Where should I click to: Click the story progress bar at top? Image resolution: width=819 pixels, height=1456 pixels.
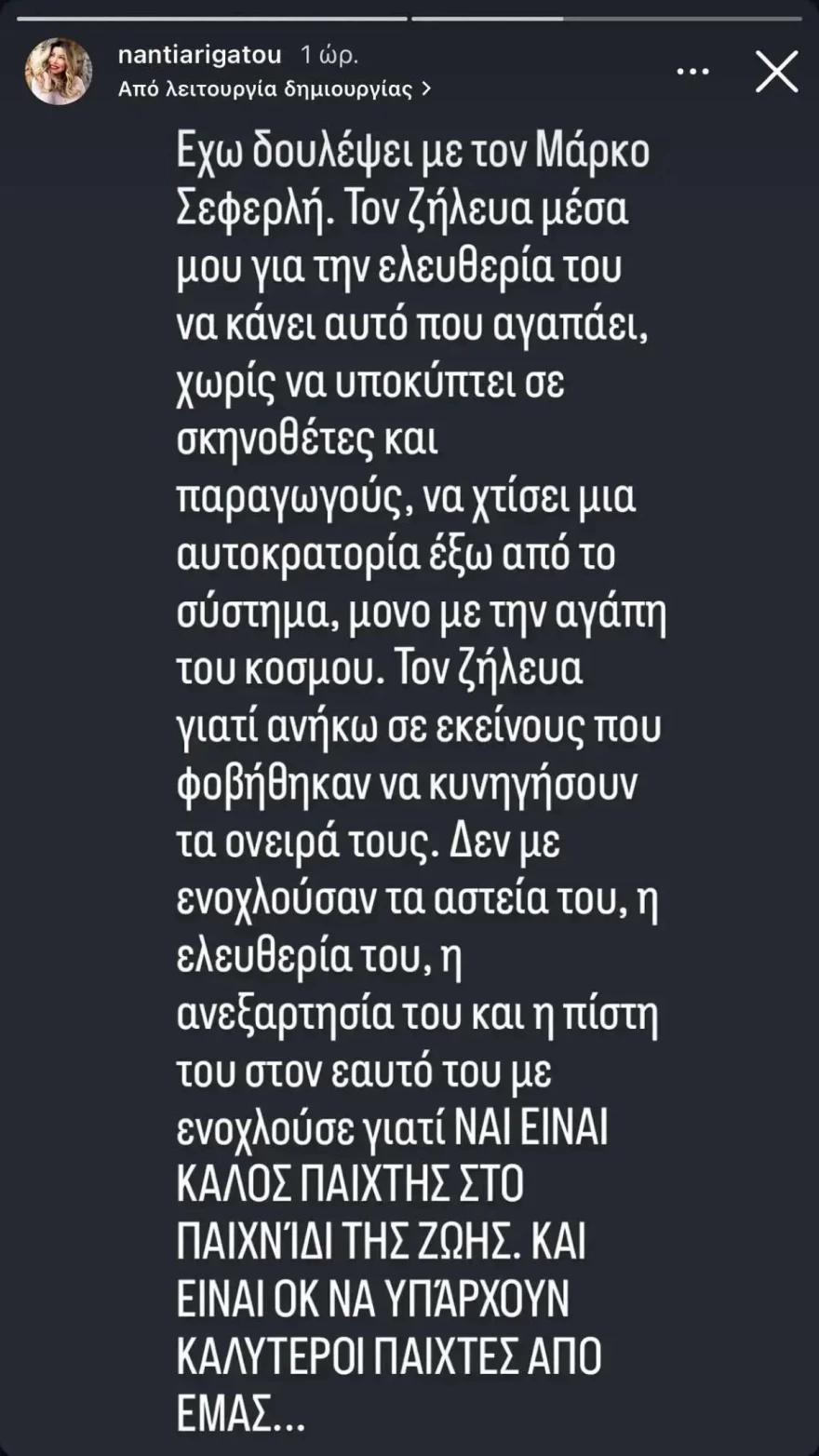pos(409,15)
